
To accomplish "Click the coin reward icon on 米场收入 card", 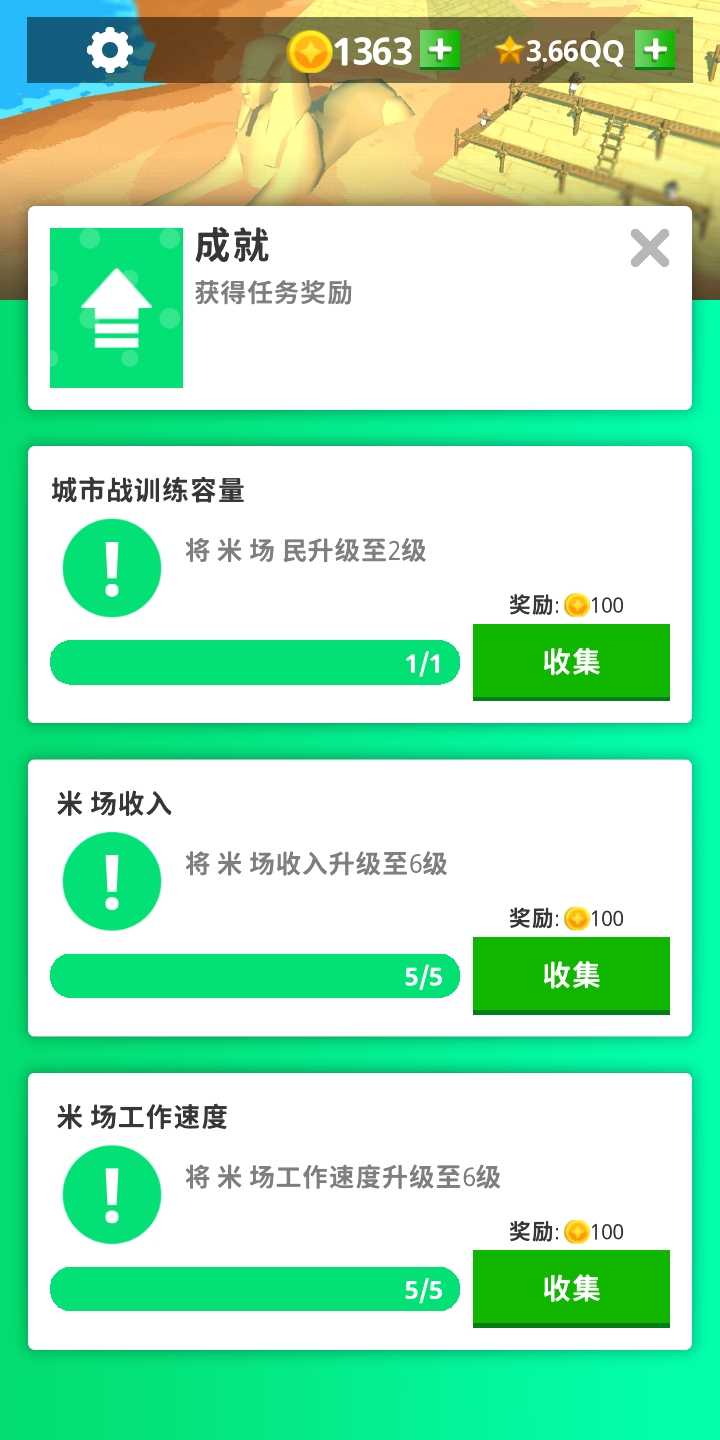I will click(x=578, y=918).
